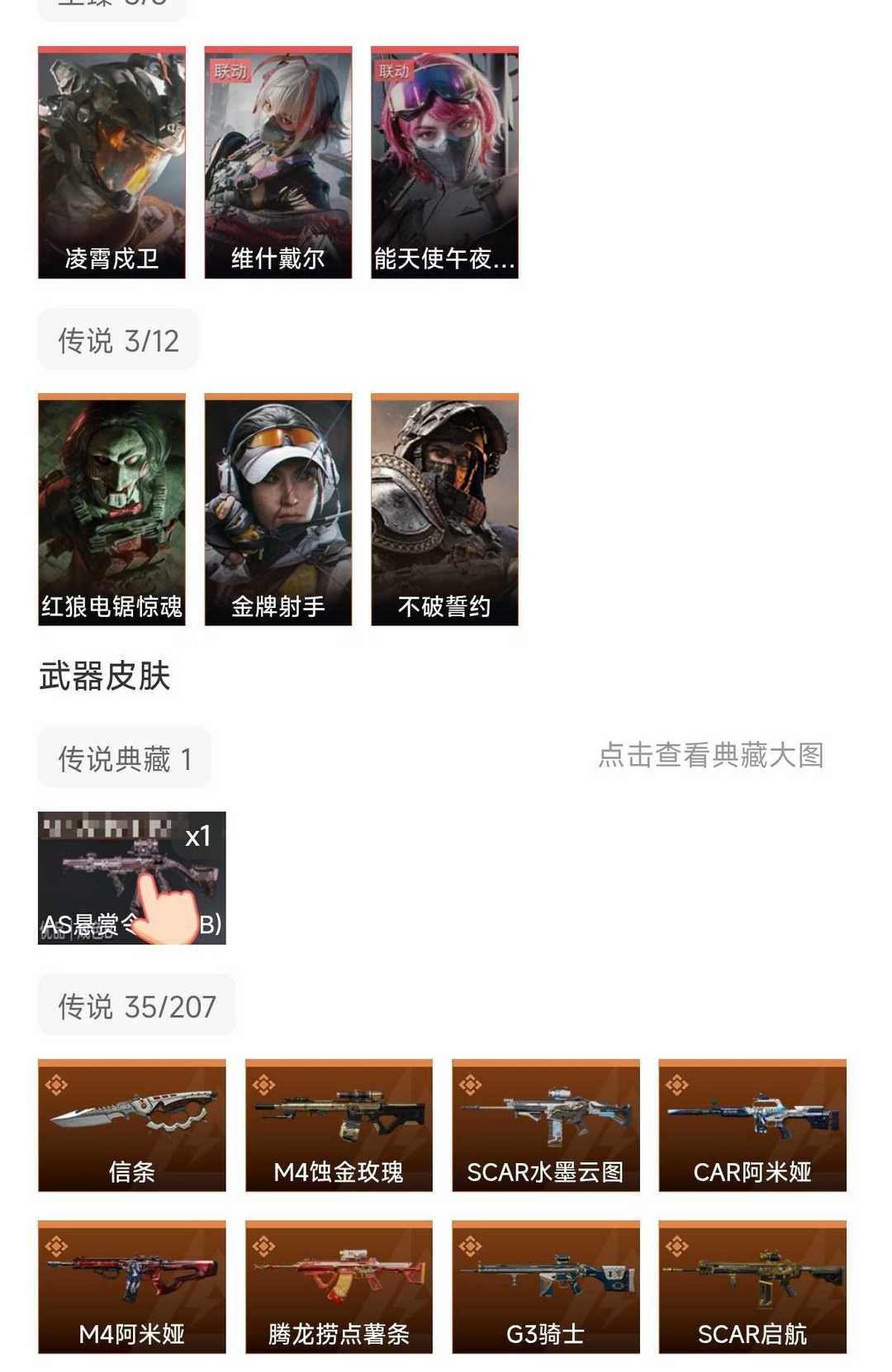The height and width of the screenshot is (1372, 892).
Task: Open the 红狼电锯惊魂 skin card
Action: (111, 510)
